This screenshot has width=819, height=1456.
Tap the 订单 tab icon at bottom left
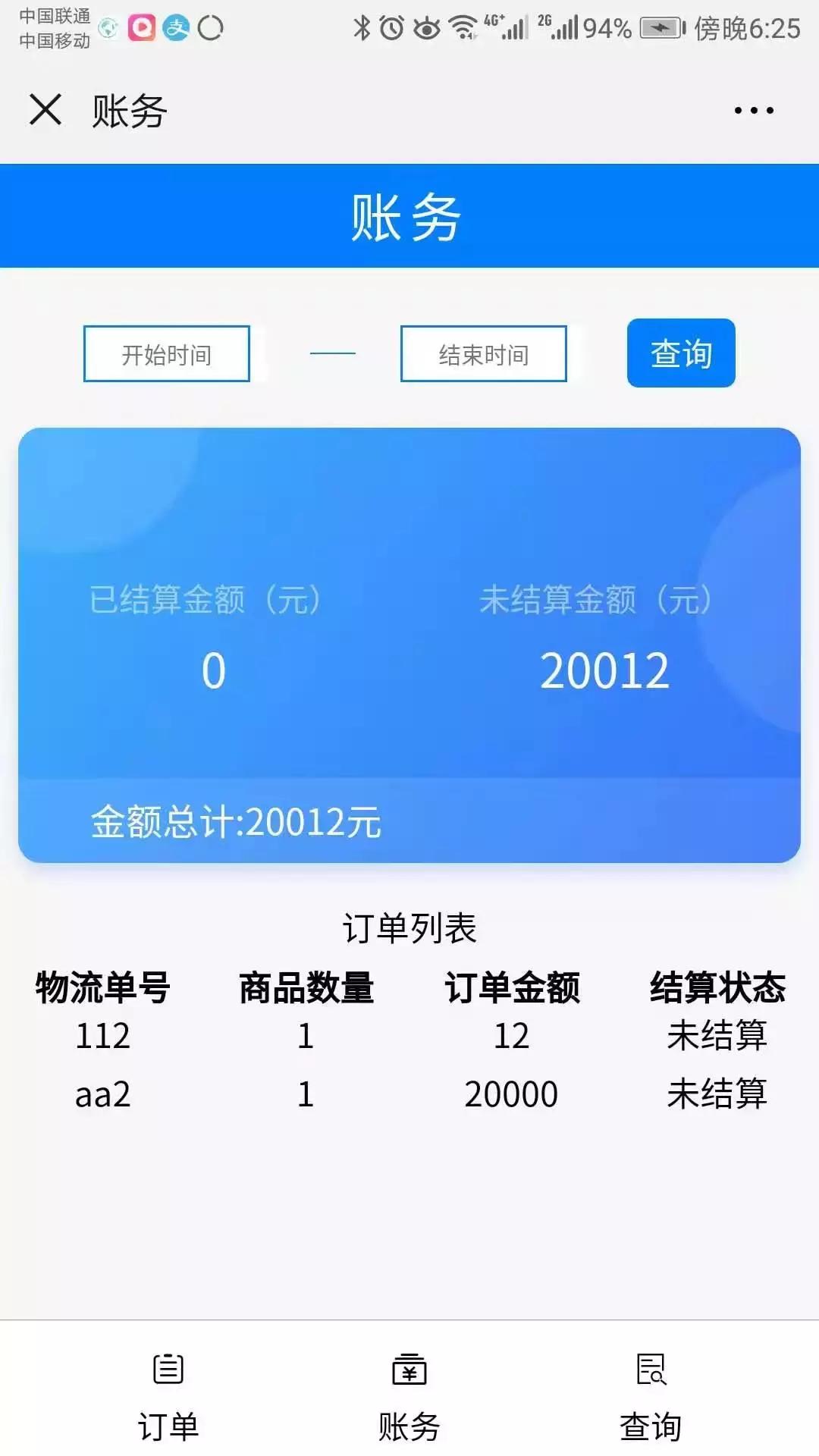(165, 1371)
